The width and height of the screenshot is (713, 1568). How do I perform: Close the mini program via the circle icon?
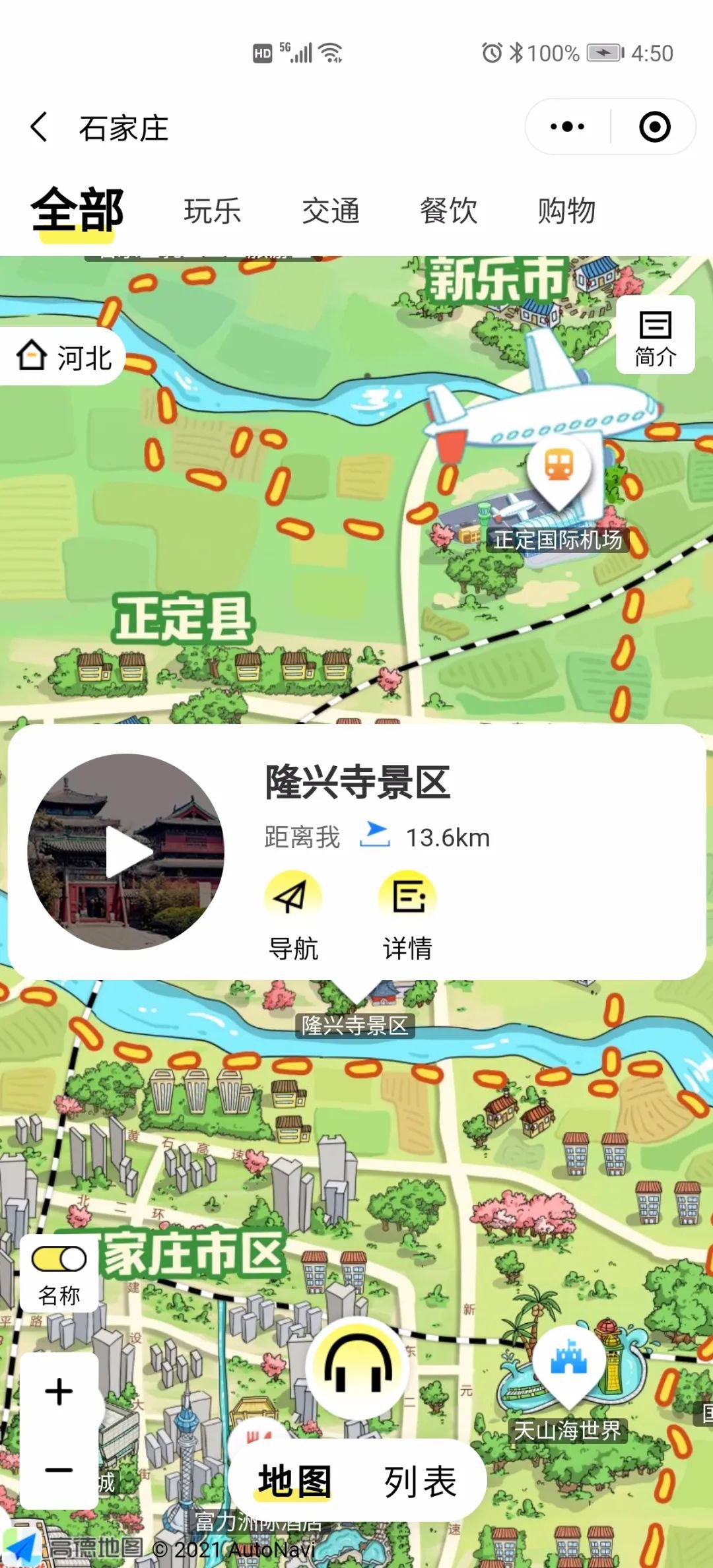pyautogui.click(x=654, y=127)
